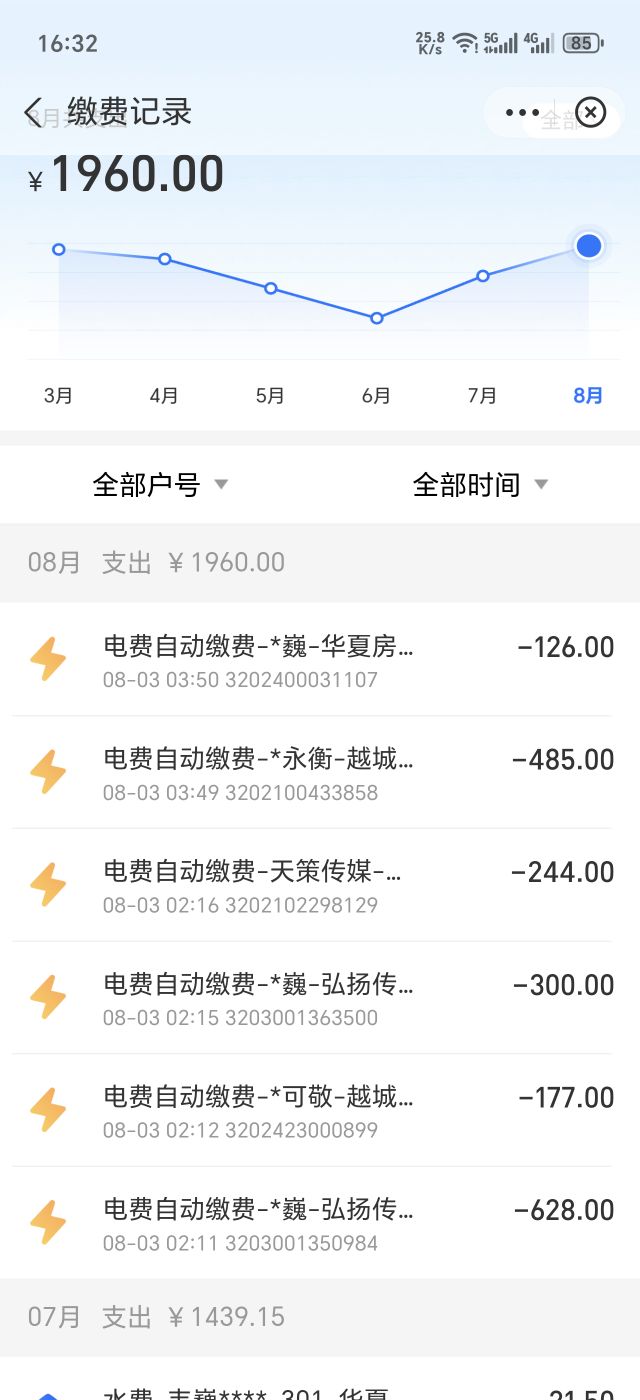Open the -485.00 电费 record for 永衡

[320, 772]
